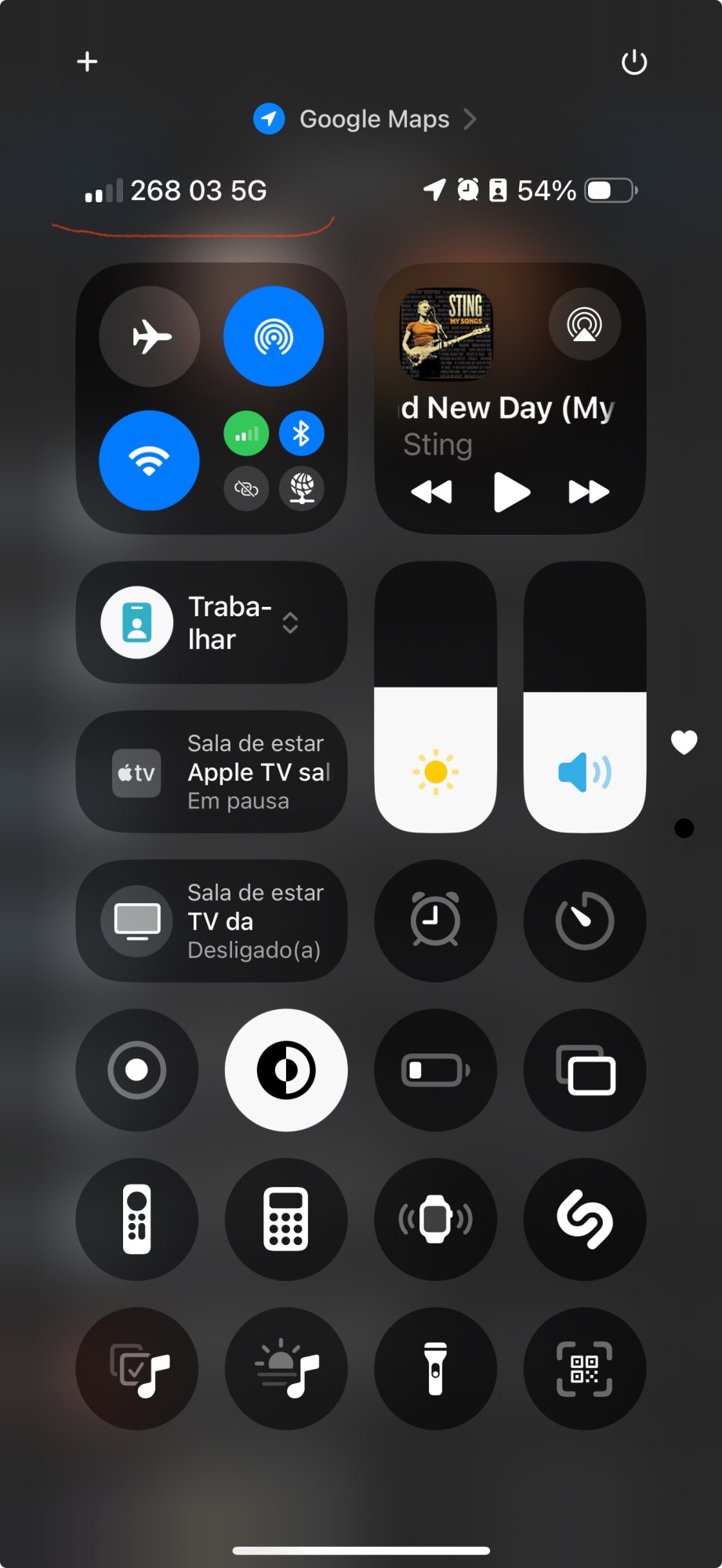Toggle Bluetooth off
This screenshot has width=722, height=1568.
coord(301,434)
